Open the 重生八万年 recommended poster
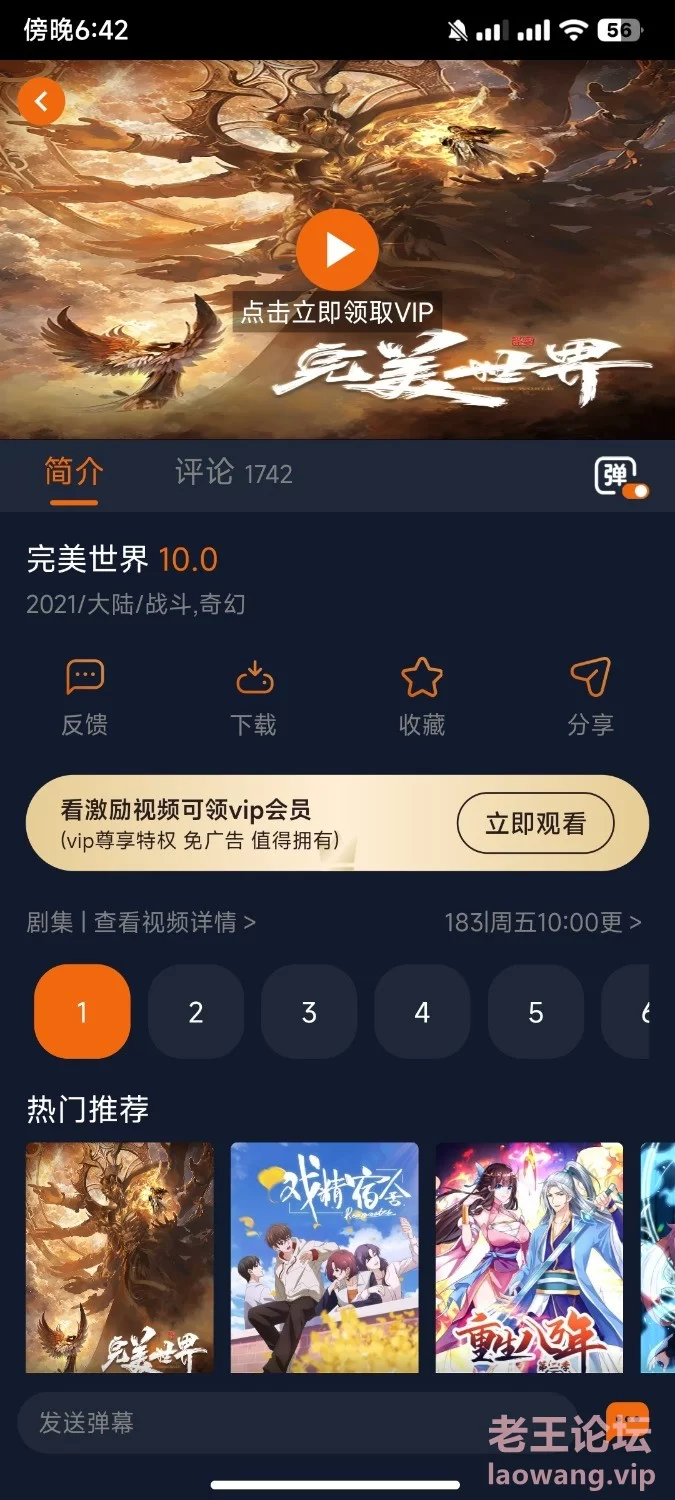The height and width of the screenshot is (1500, 675). (529, 1258)
